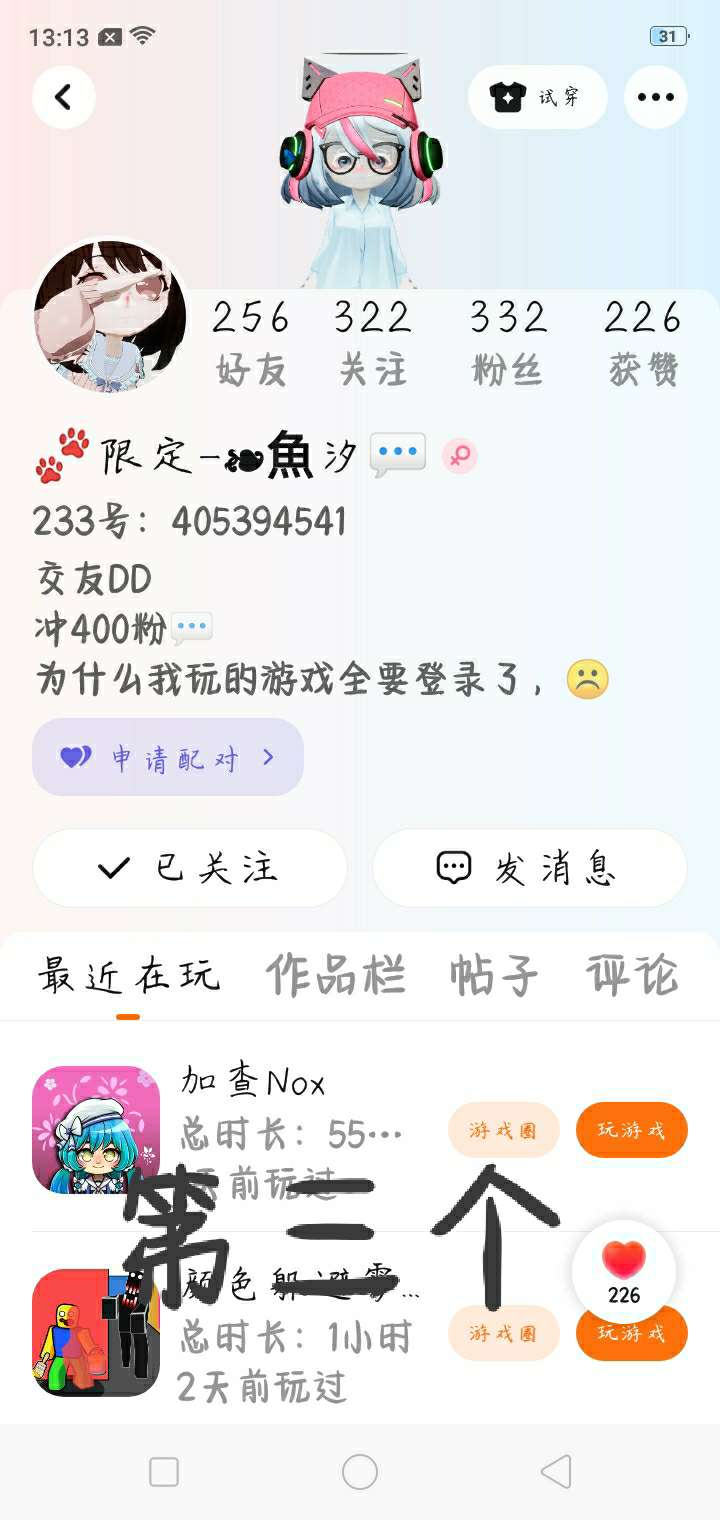This screenshot has height=1520, width=720.
Task: Open the 332 粉丝 fans list
Action: [x=508, y=342]
